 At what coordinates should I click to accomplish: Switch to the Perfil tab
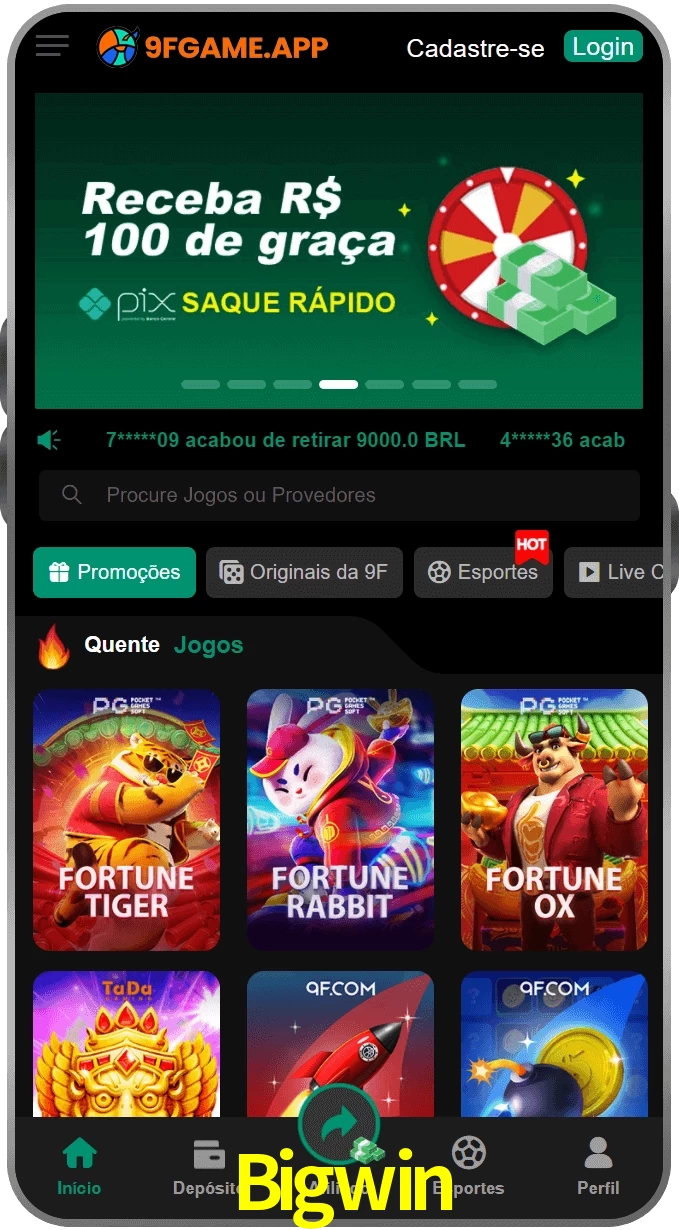pyautogui.click(x=598, y=1166)
